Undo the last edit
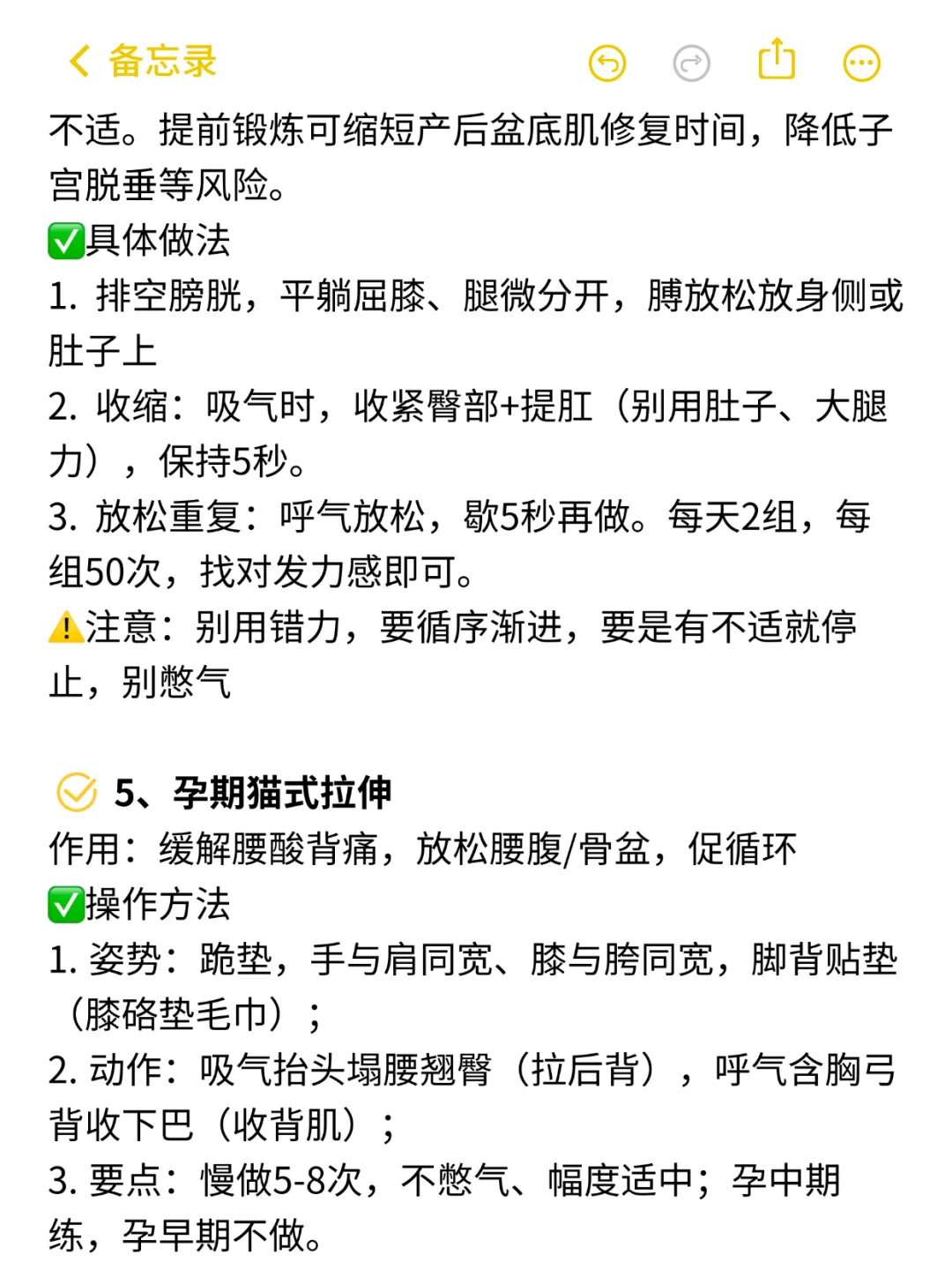The image size is (952, 1270). (x=607, y=63)
